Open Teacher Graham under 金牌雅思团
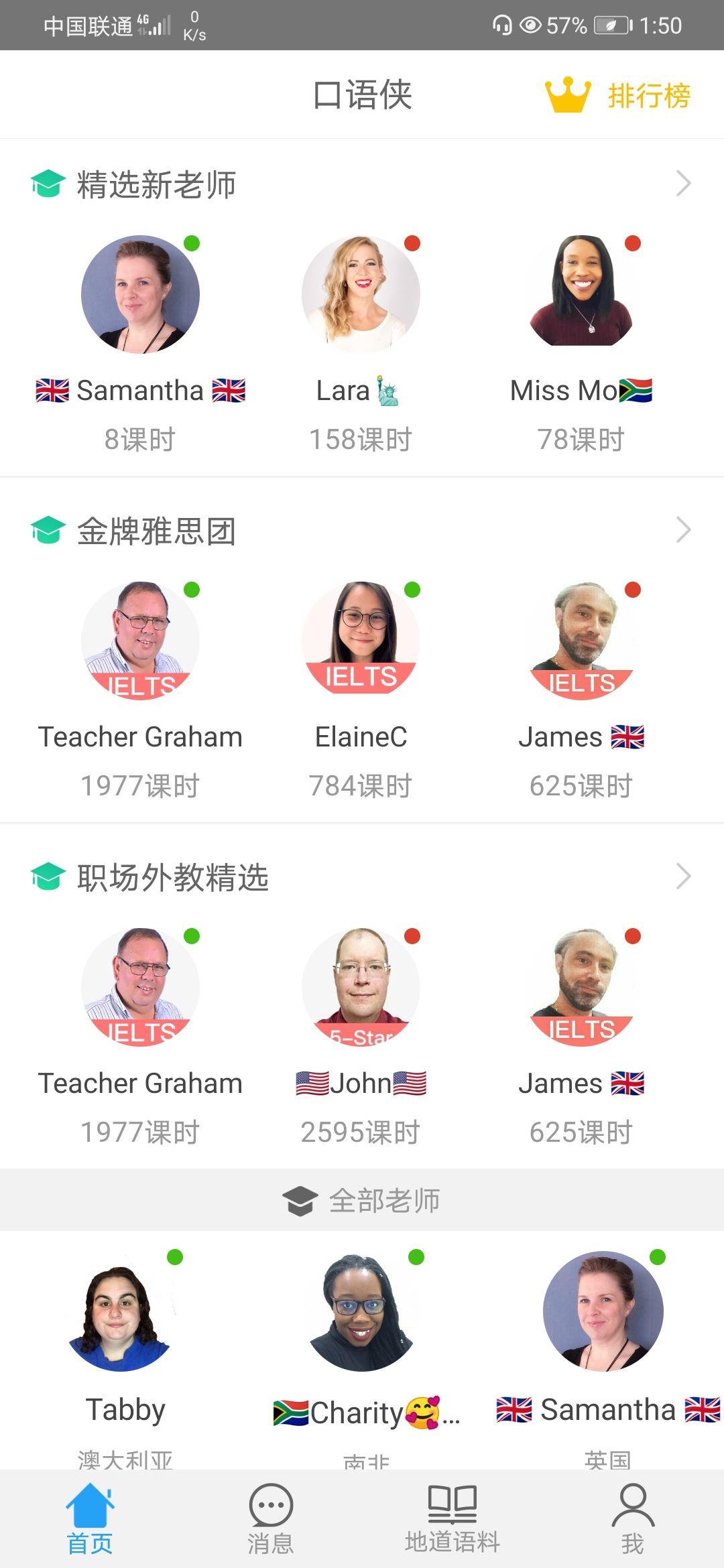This screenshot has width=724, height=1568. click(x=140, y=641)
